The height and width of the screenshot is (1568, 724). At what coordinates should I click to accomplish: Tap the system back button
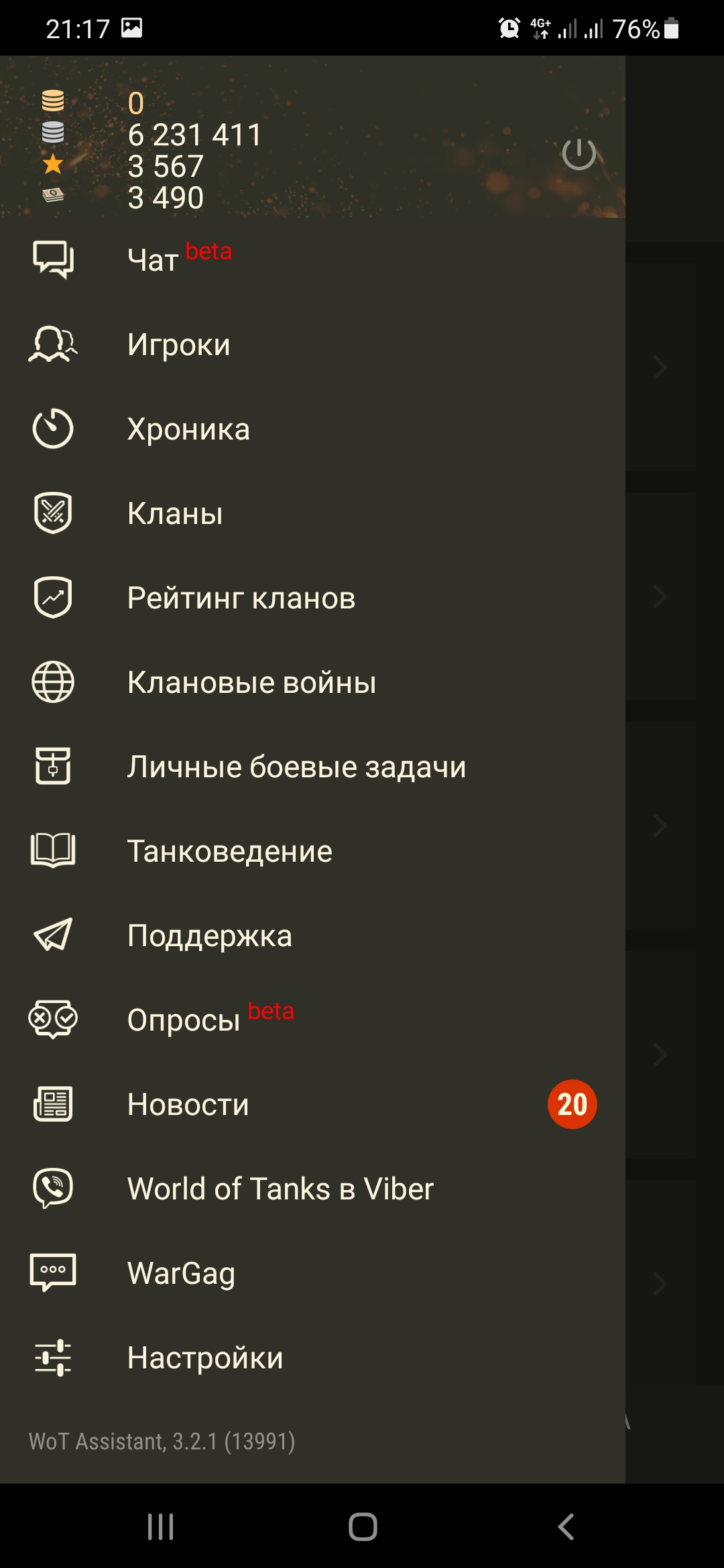[x=566, y=1526]
